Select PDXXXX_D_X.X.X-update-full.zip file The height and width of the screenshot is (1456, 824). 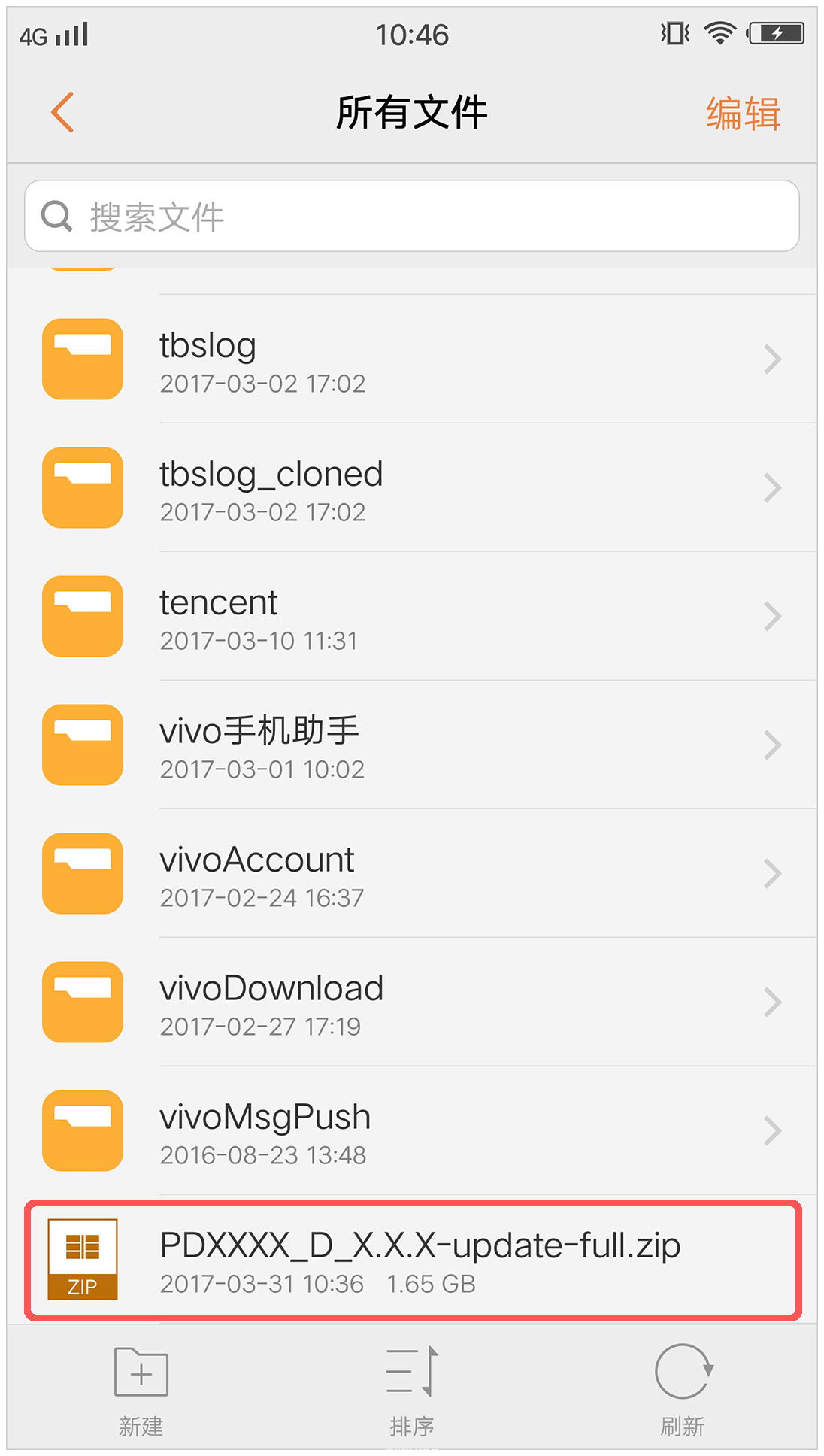tap(412, 1260)
